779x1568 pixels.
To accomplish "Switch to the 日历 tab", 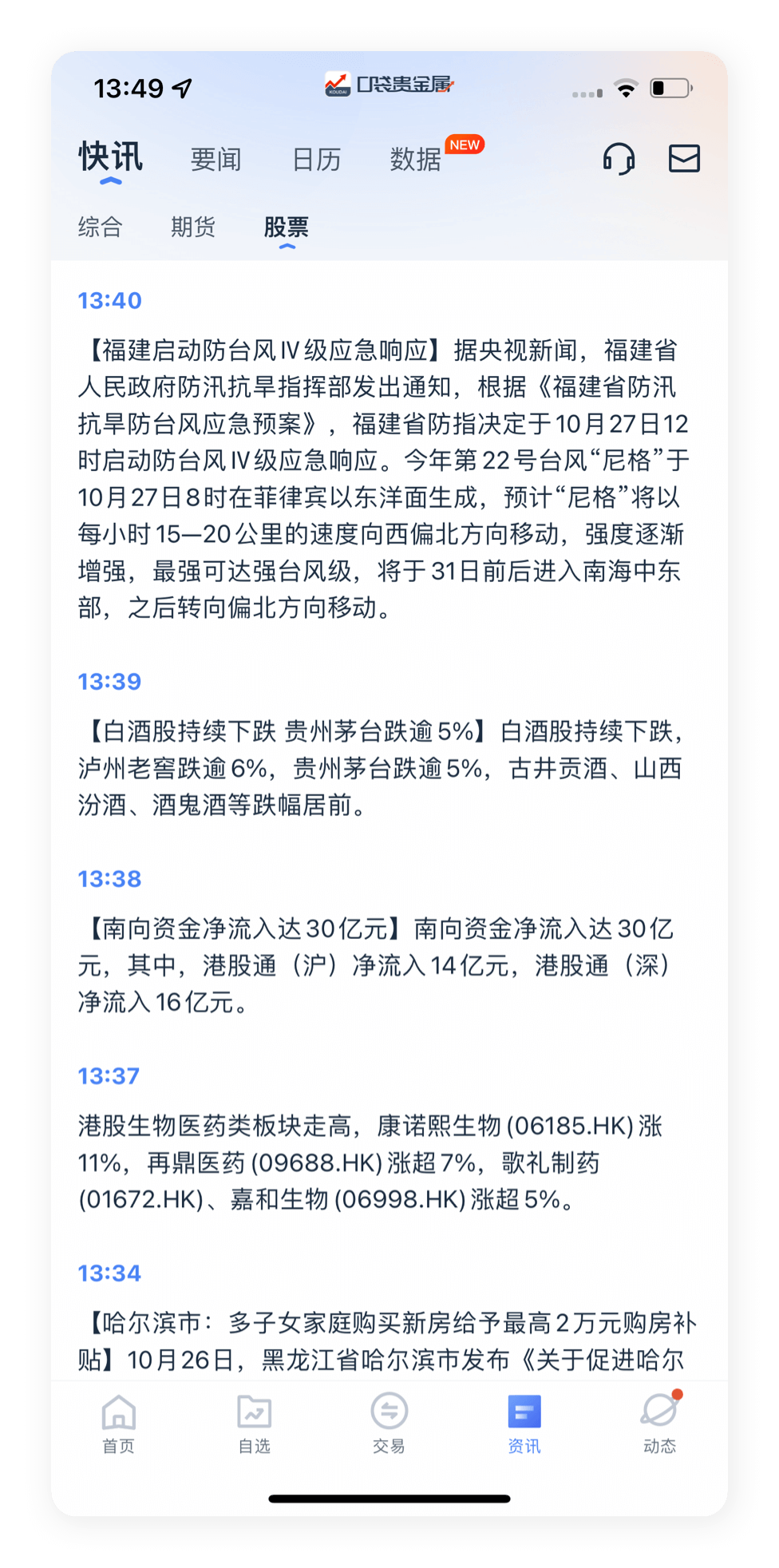I will pyautogui.click(x=316, y=160).
